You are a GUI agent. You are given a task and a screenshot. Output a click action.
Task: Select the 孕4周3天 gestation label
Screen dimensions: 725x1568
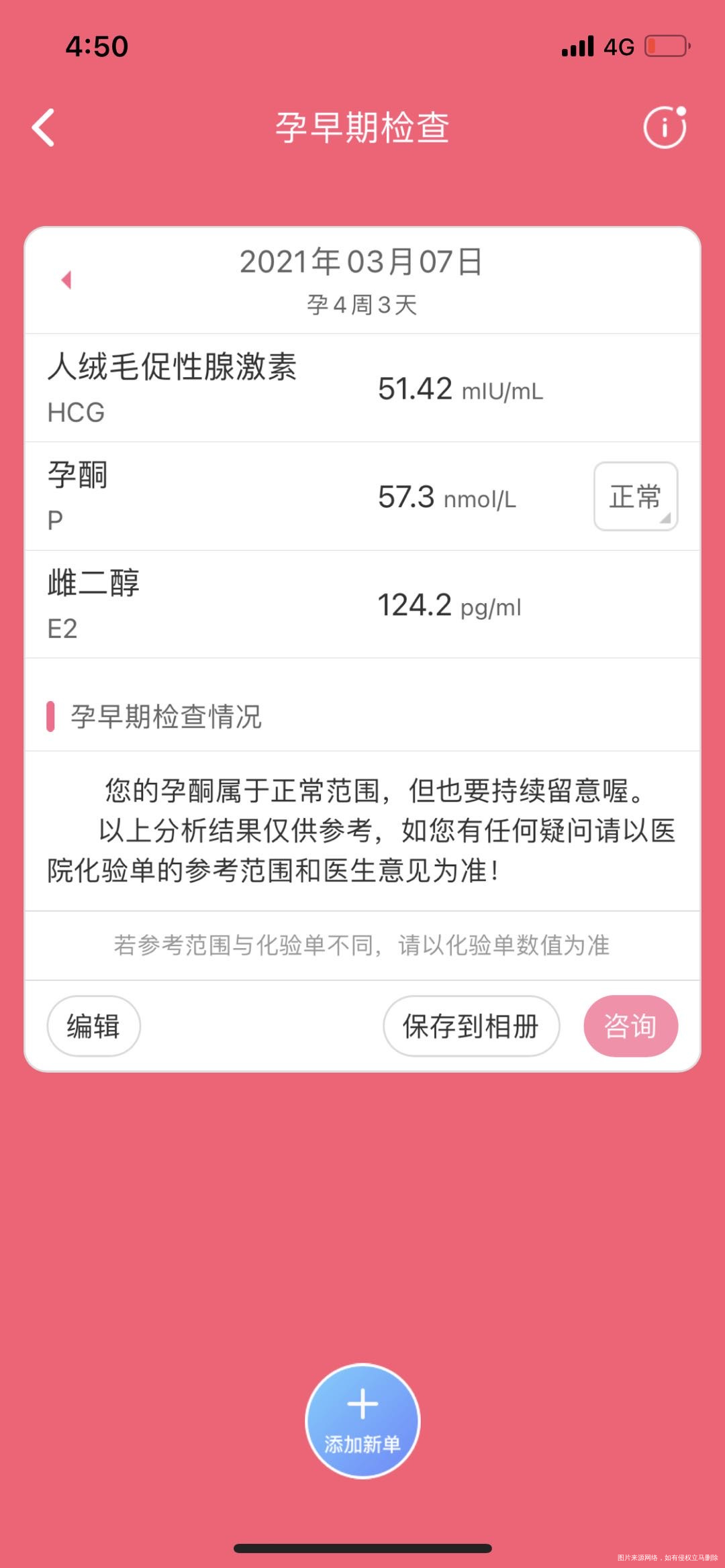[x=362, y=305]
